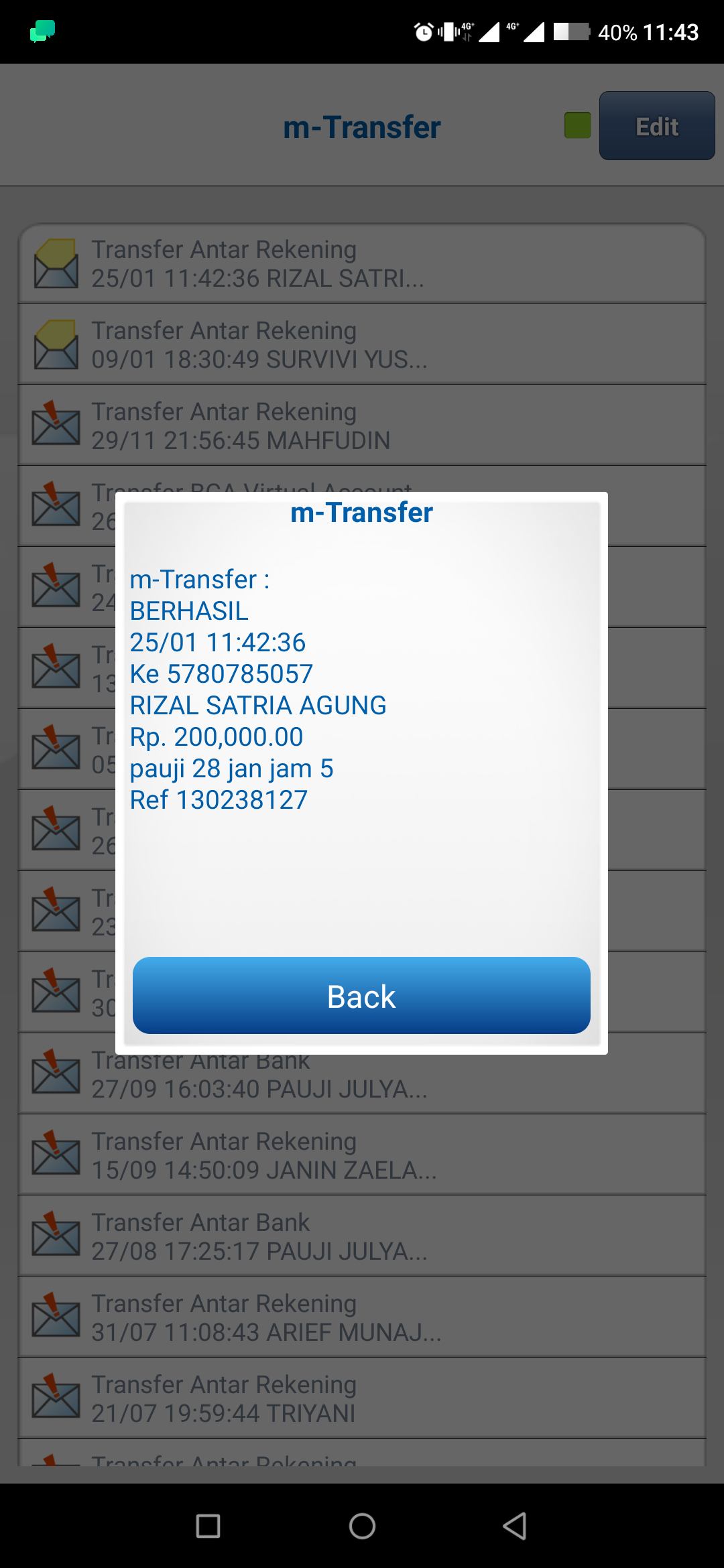
Task: Tap the Edit button
Action: pos(656,126)
